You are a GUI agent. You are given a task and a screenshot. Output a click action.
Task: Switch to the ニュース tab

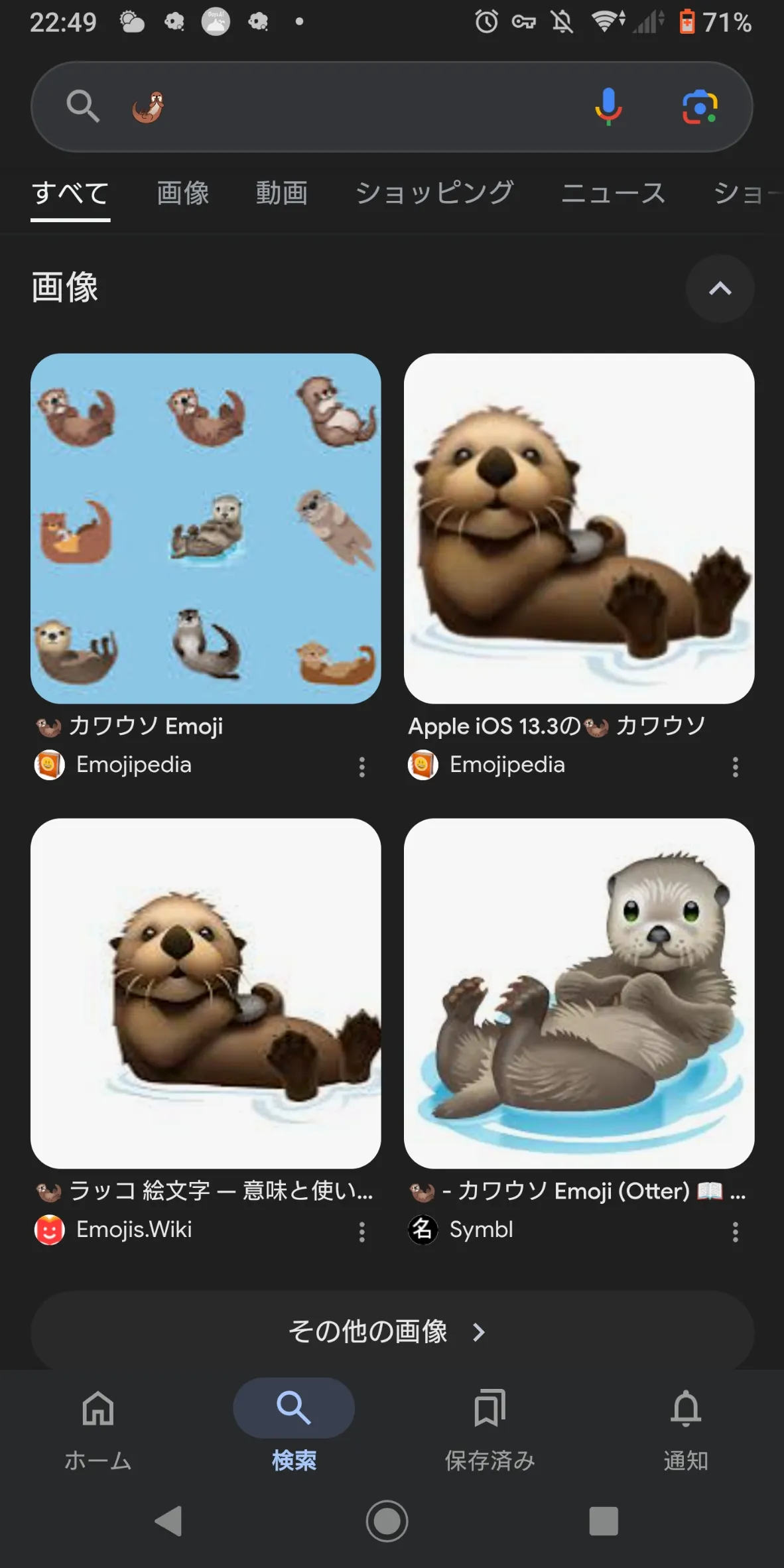click(x=613, y=193)
